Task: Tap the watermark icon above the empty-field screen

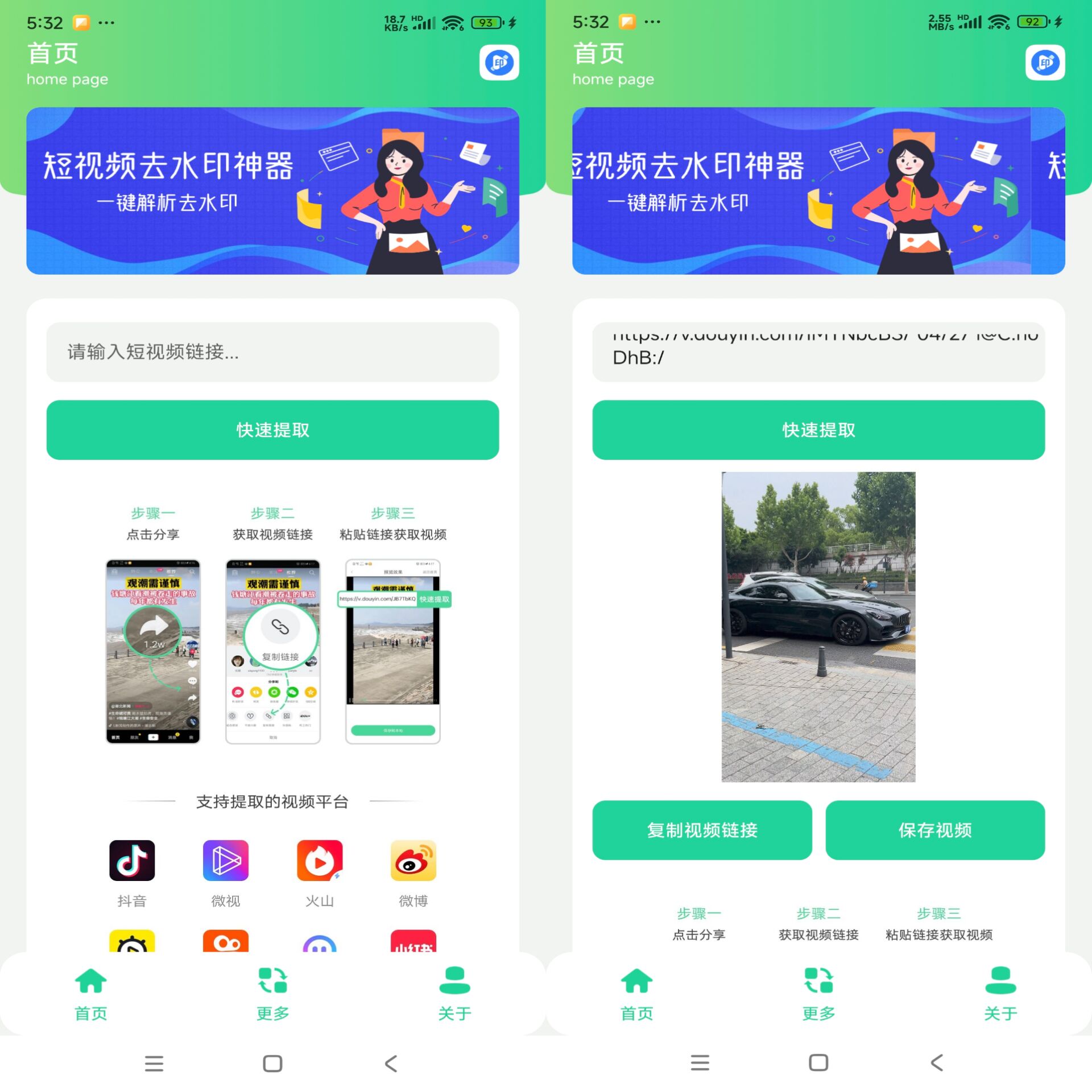Action: point(499,63)
